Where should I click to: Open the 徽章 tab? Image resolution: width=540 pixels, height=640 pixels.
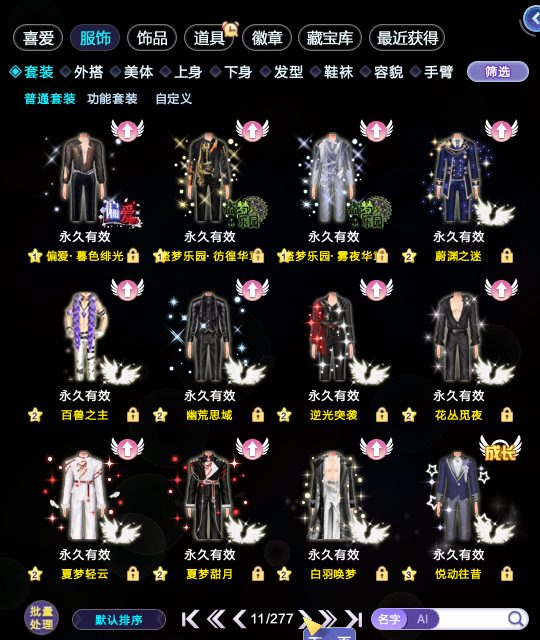pyautogui.click(x=267, y=38)
